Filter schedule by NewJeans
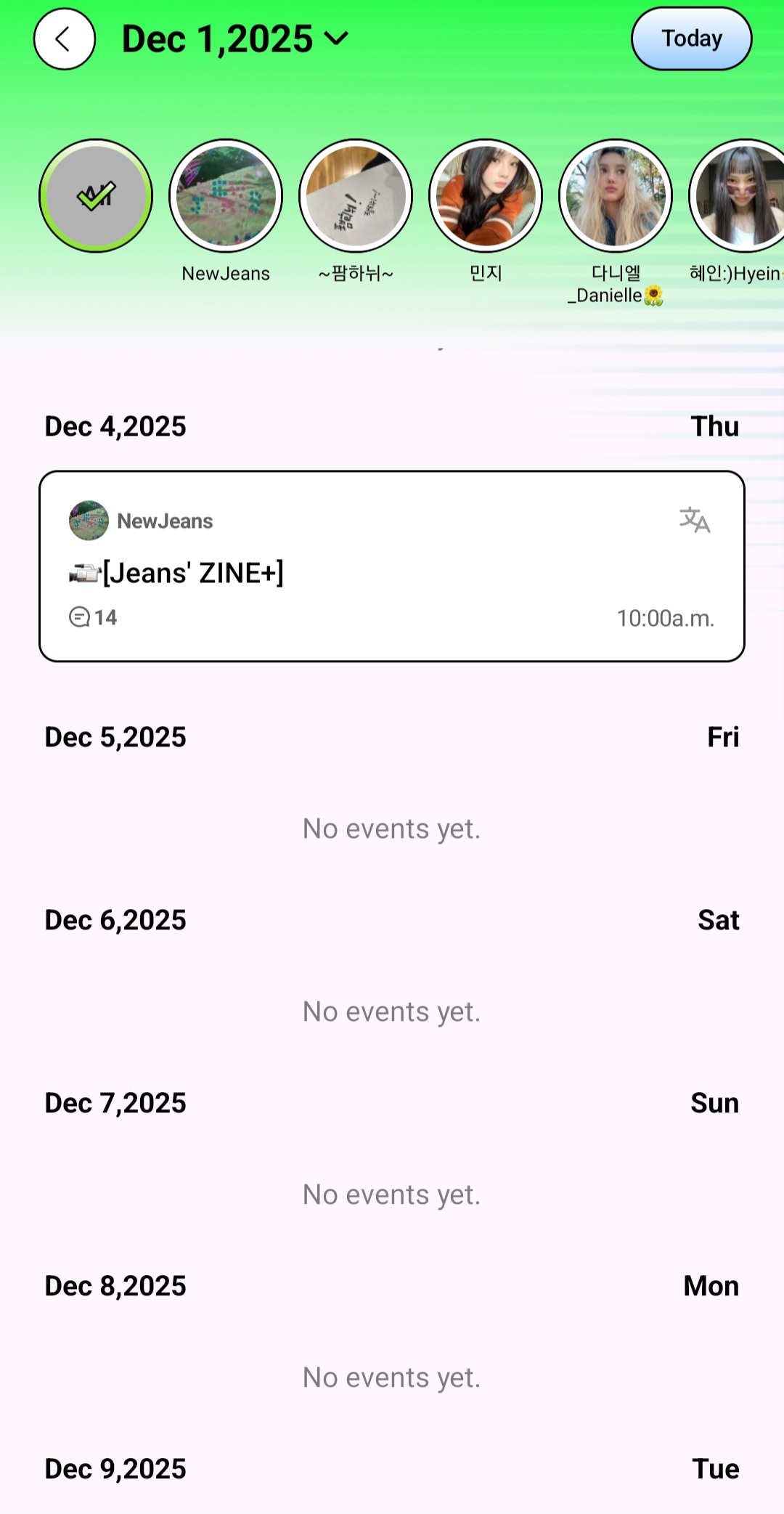This screenshot has width=784, height=1514. [x=226, y=196]
